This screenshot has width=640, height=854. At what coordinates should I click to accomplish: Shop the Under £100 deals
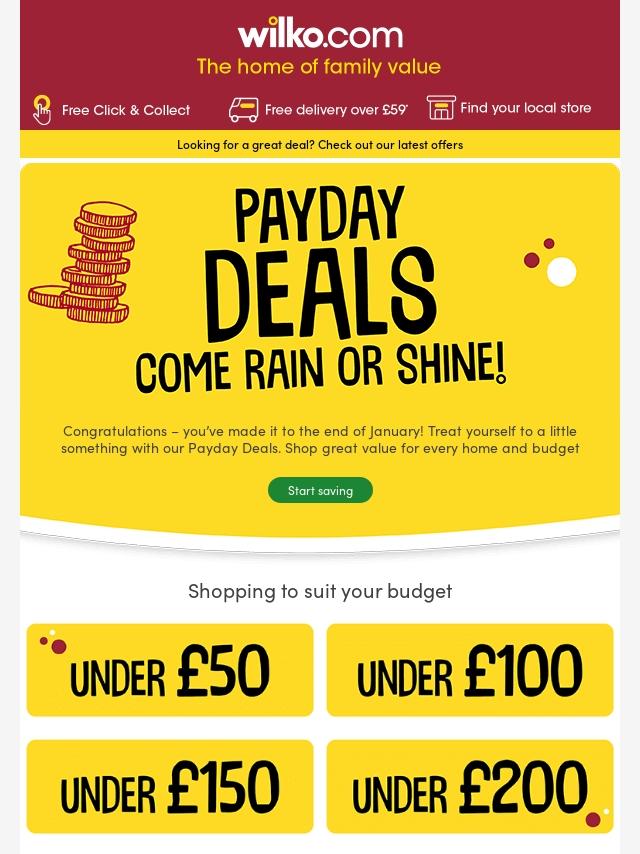(x=470, y=670)
